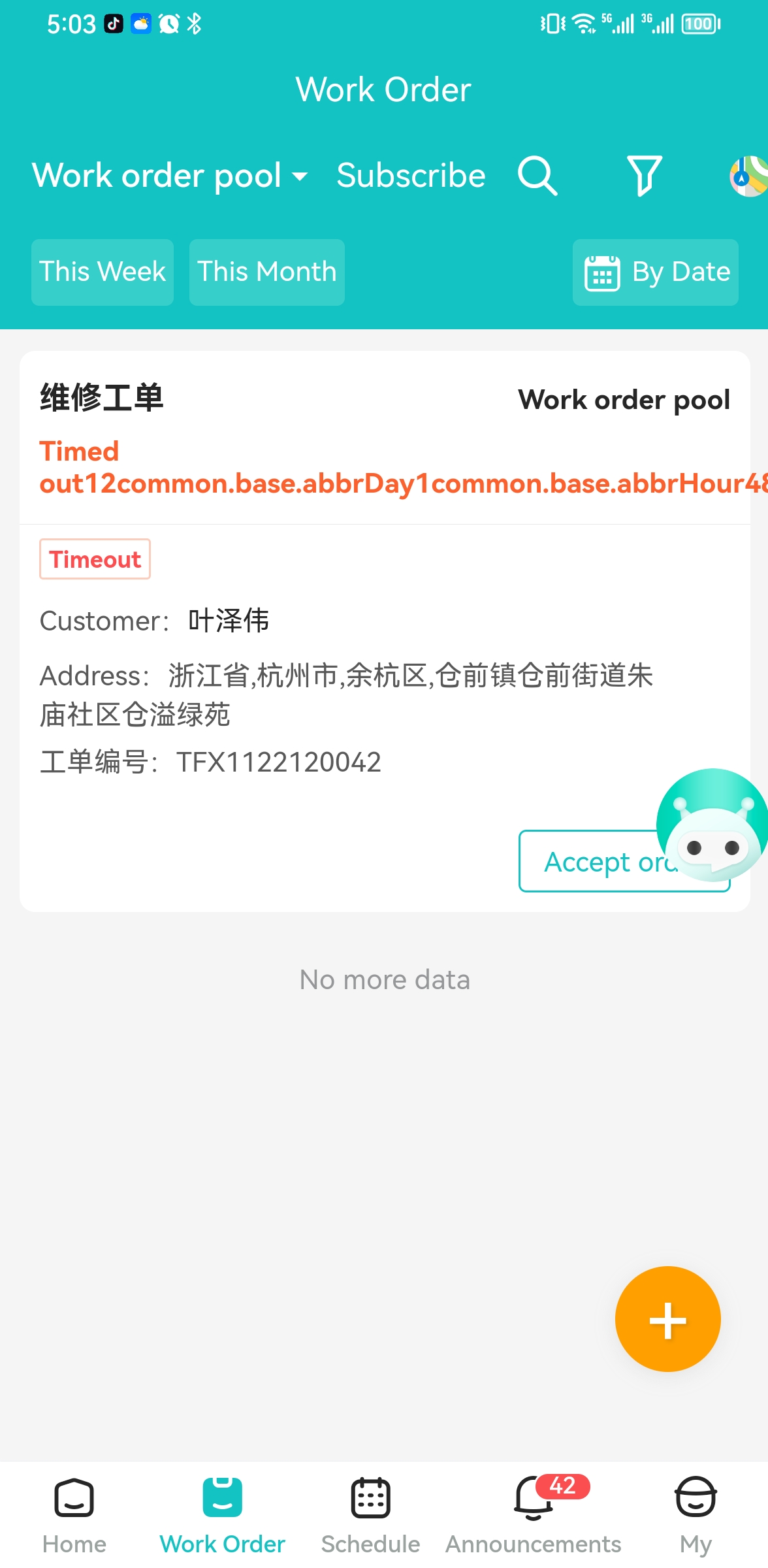Viewport: 768px width, 1568px height.
Task: Open the Subscribe option
Action: click(411, 176)
